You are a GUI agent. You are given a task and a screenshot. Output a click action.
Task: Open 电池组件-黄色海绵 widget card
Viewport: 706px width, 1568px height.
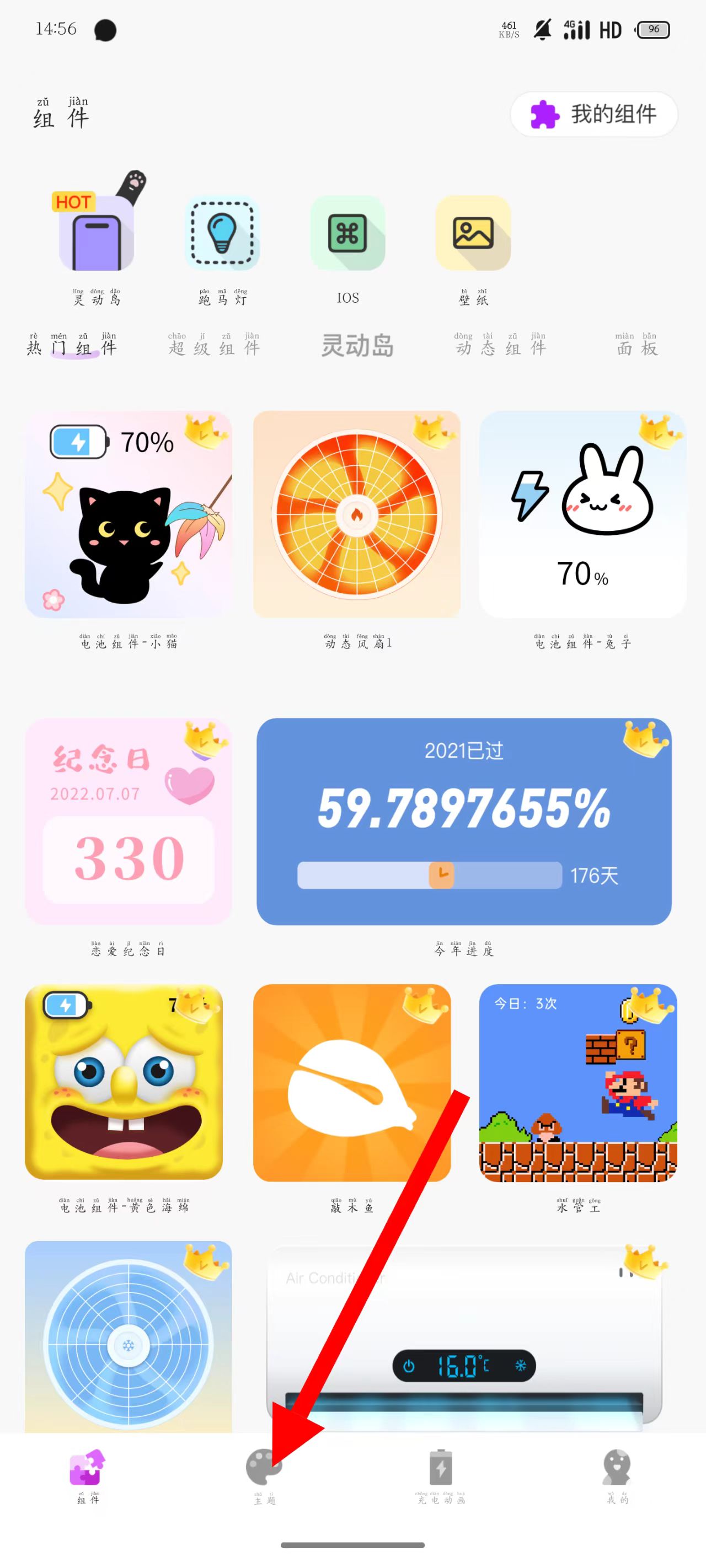coord(124,1082)
